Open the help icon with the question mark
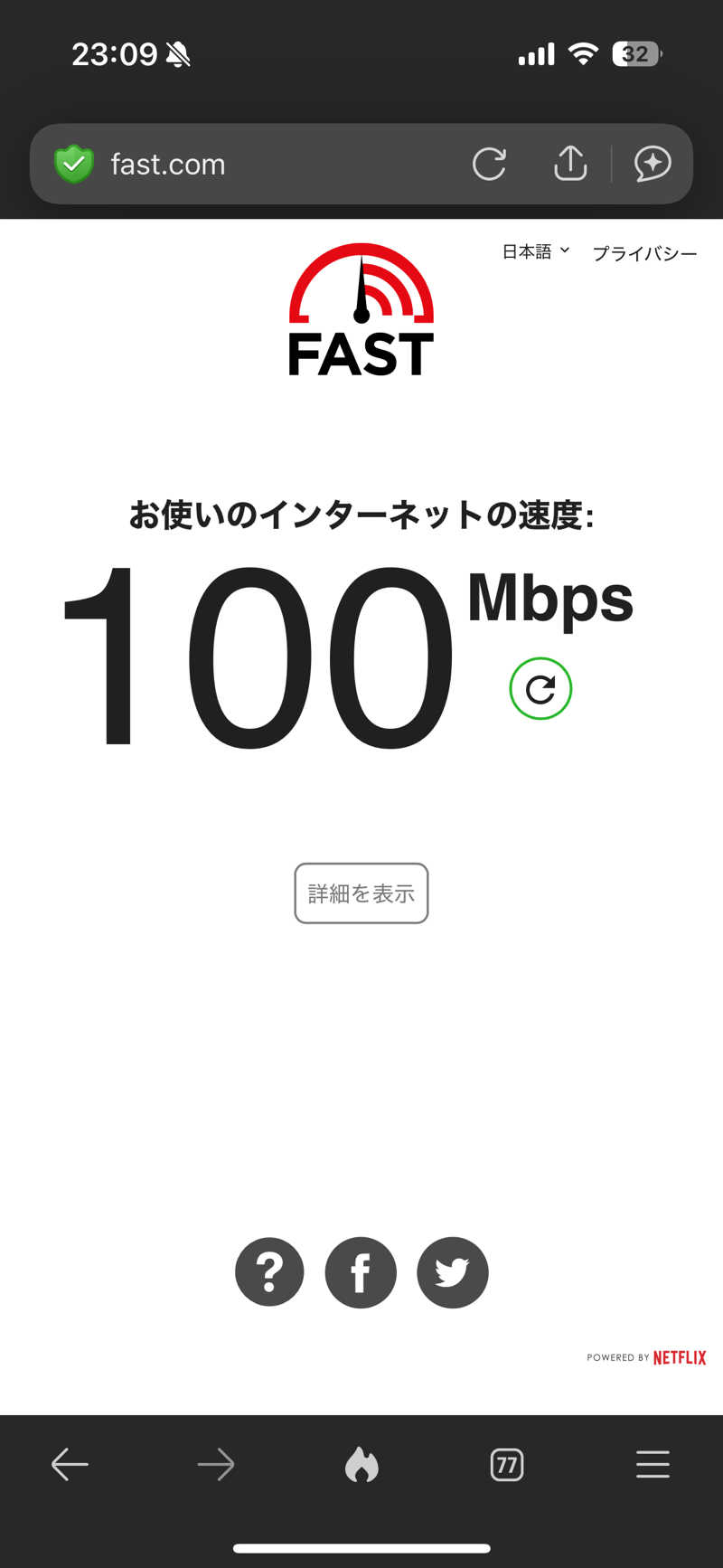 point(268,1271)
